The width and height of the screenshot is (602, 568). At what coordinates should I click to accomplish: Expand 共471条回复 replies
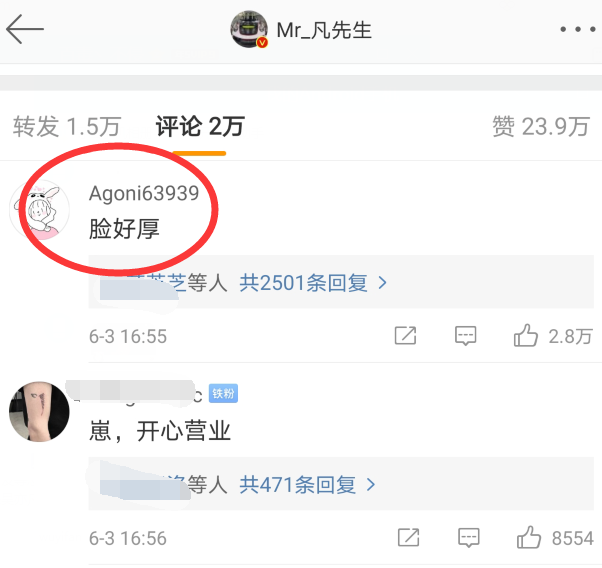click(x=308, y=485)
